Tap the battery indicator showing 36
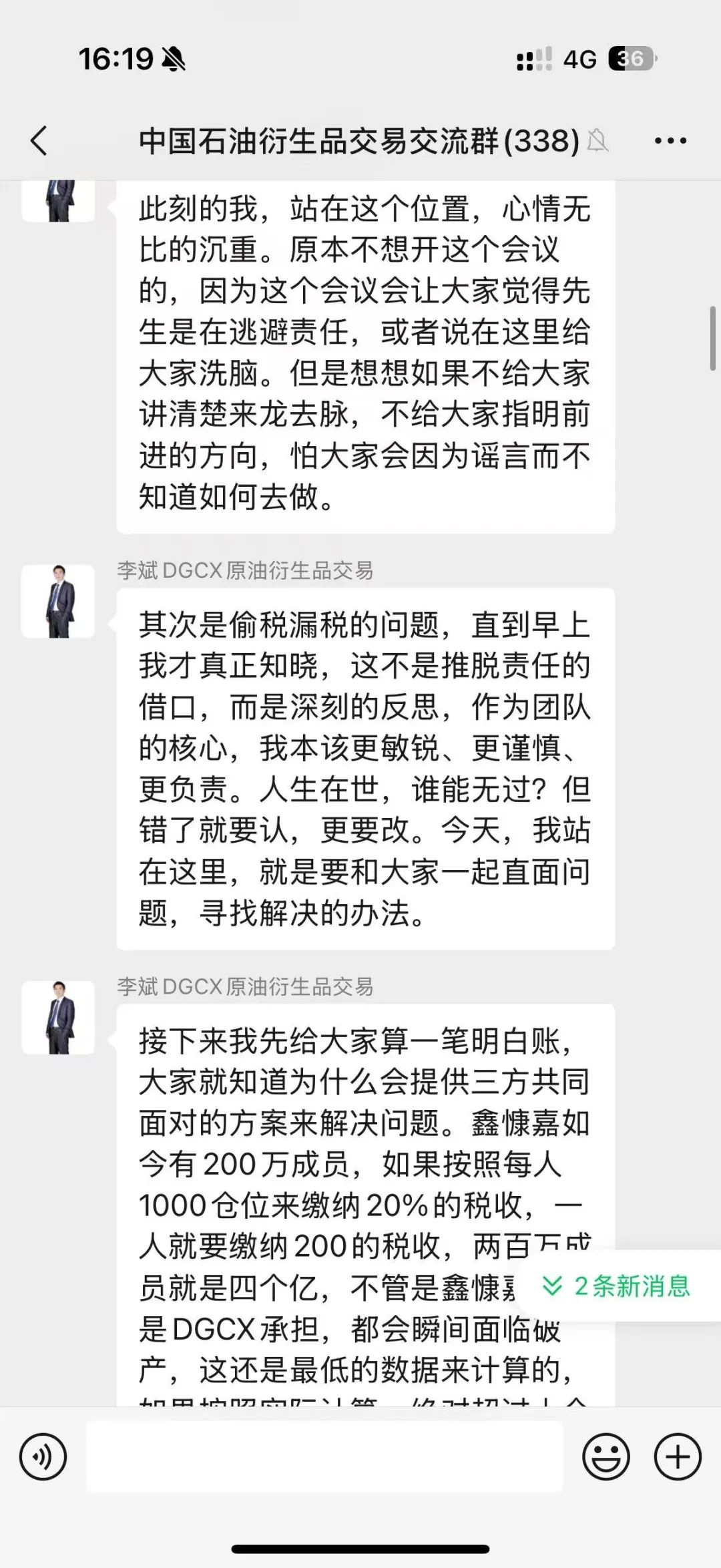 click(630, 60)
